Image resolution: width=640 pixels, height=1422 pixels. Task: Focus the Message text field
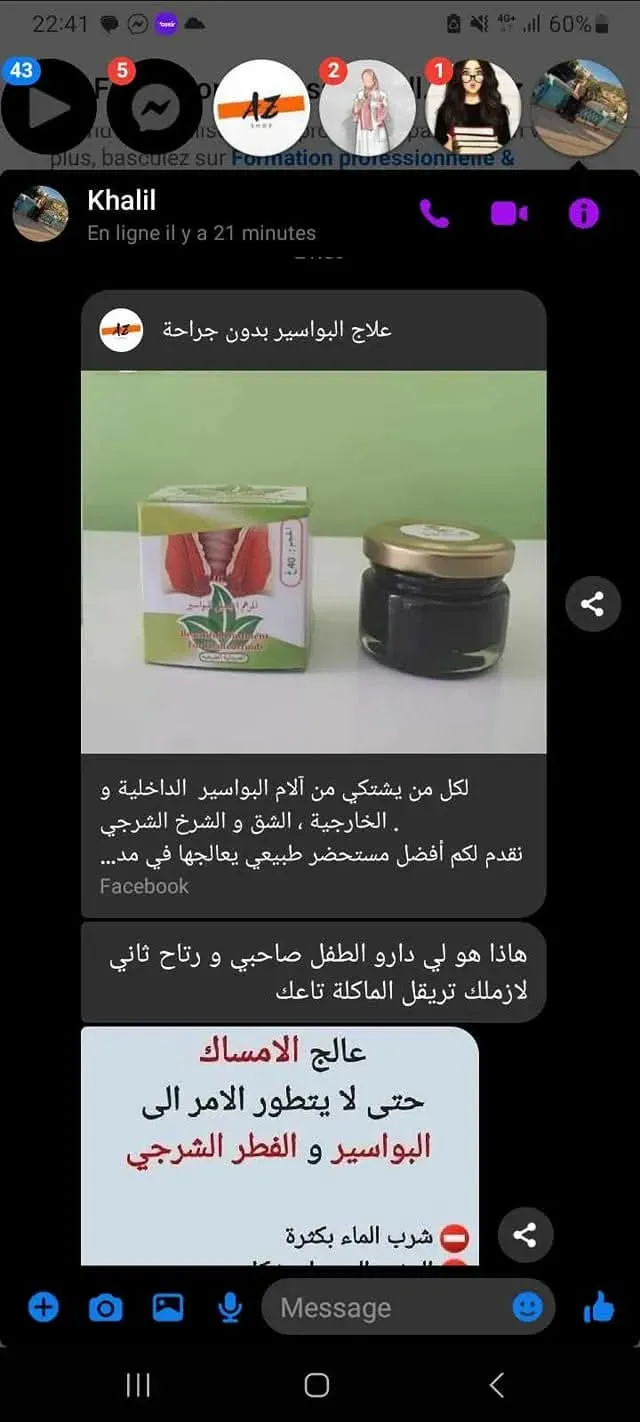tap(385, 1307)
